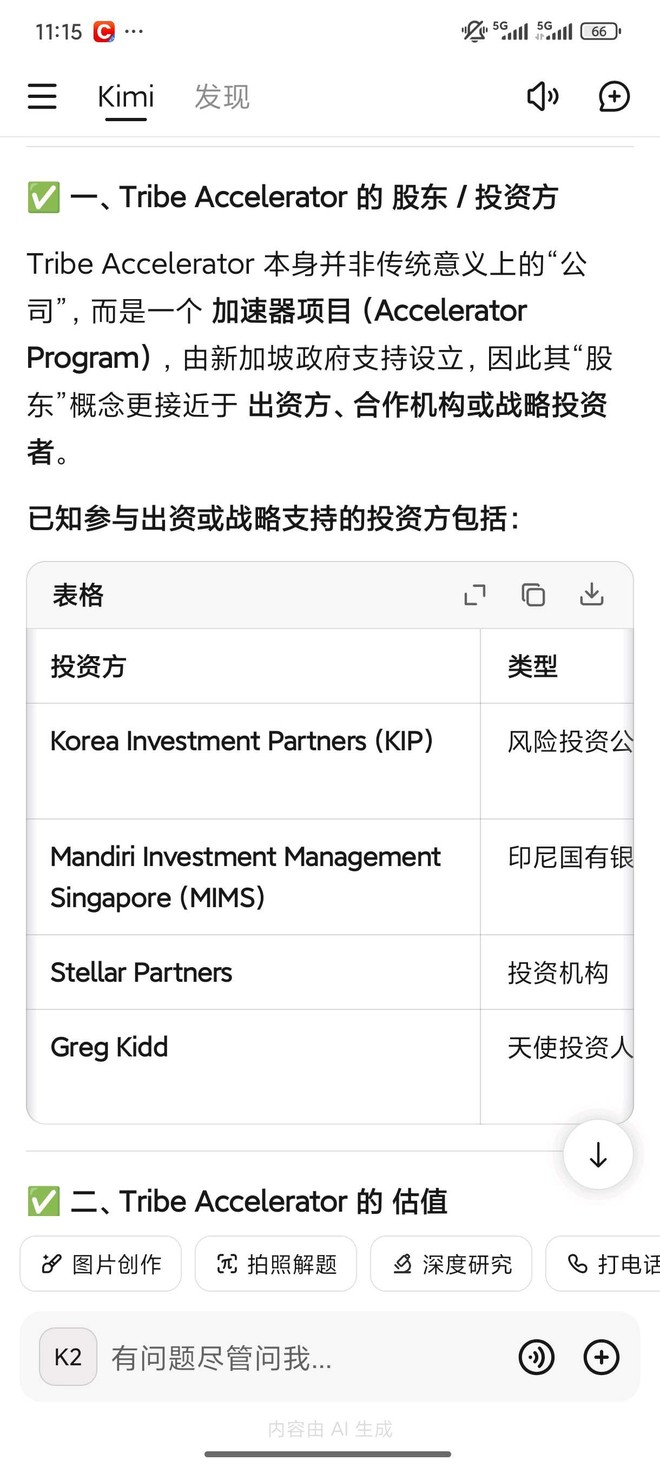Toggle the speaker read-aloud icon
The image size is (660, 1467).
[x=542, y=96]
